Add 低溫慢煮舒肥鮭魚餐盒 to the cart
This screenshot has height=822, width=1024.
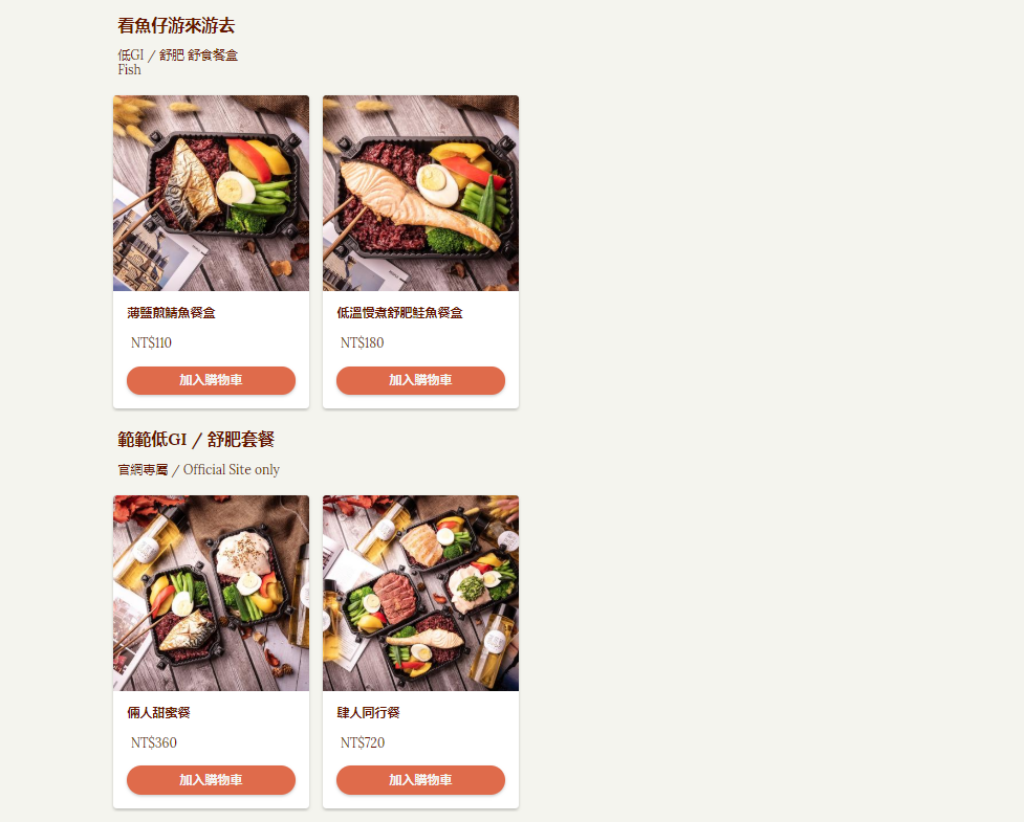420,380
